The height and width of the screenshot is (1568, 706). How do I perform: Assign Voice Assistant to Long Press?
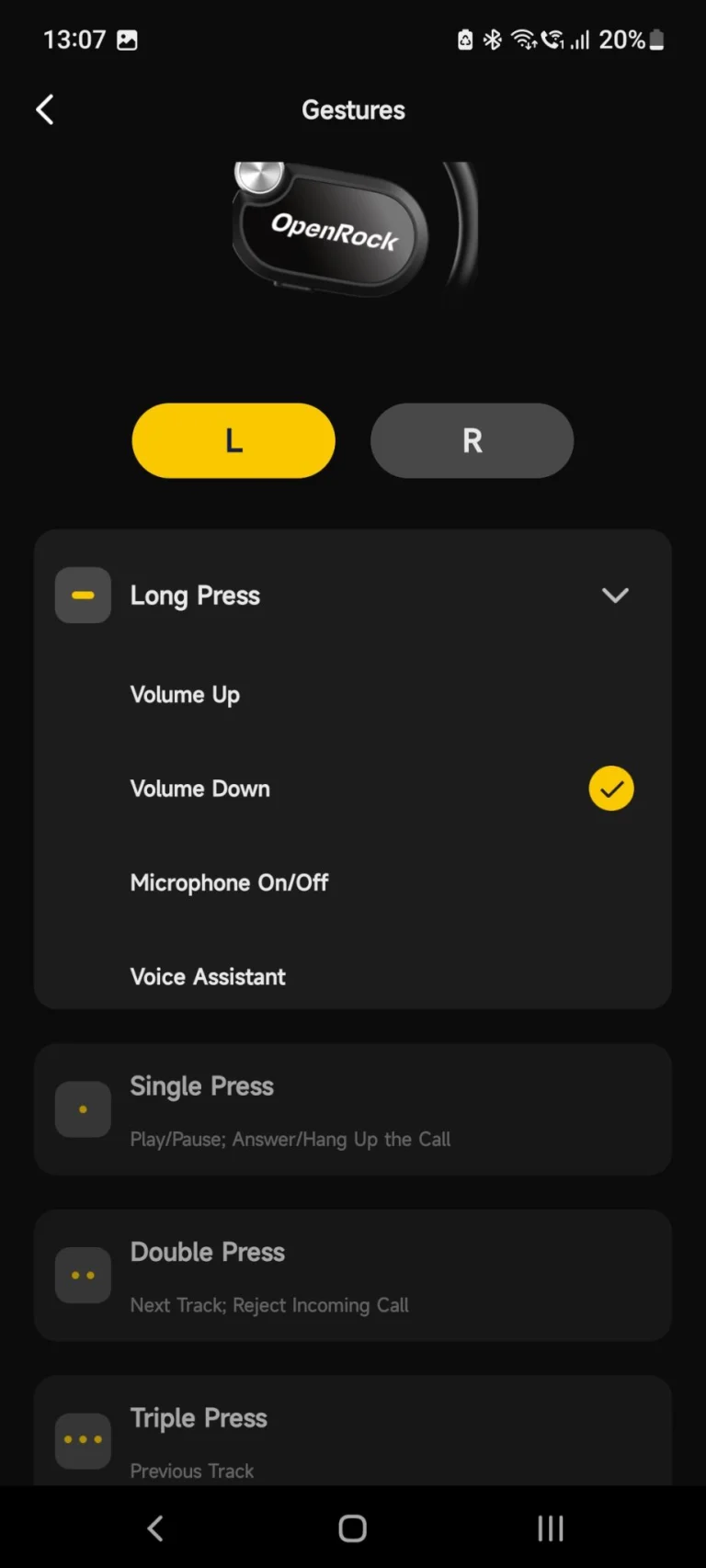208,976
